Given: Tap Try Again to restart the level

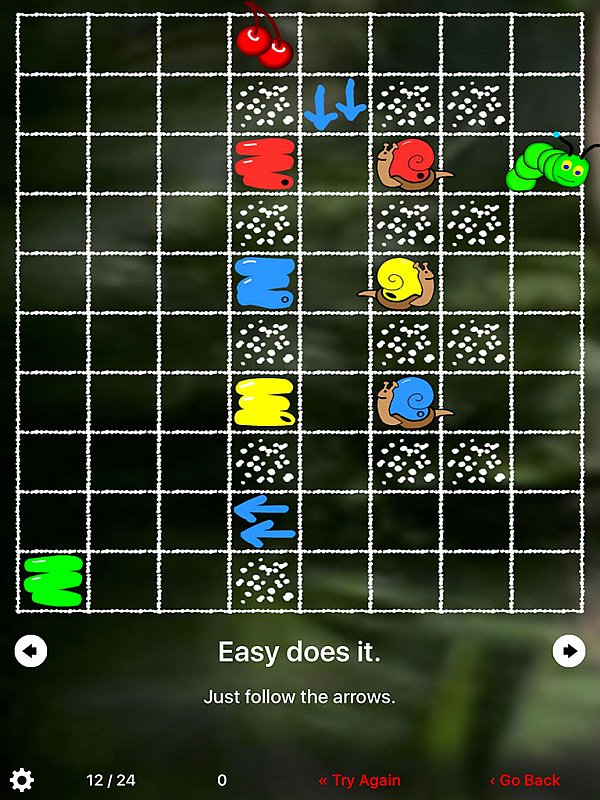Looking at the screenshot, I should point(359,780).
